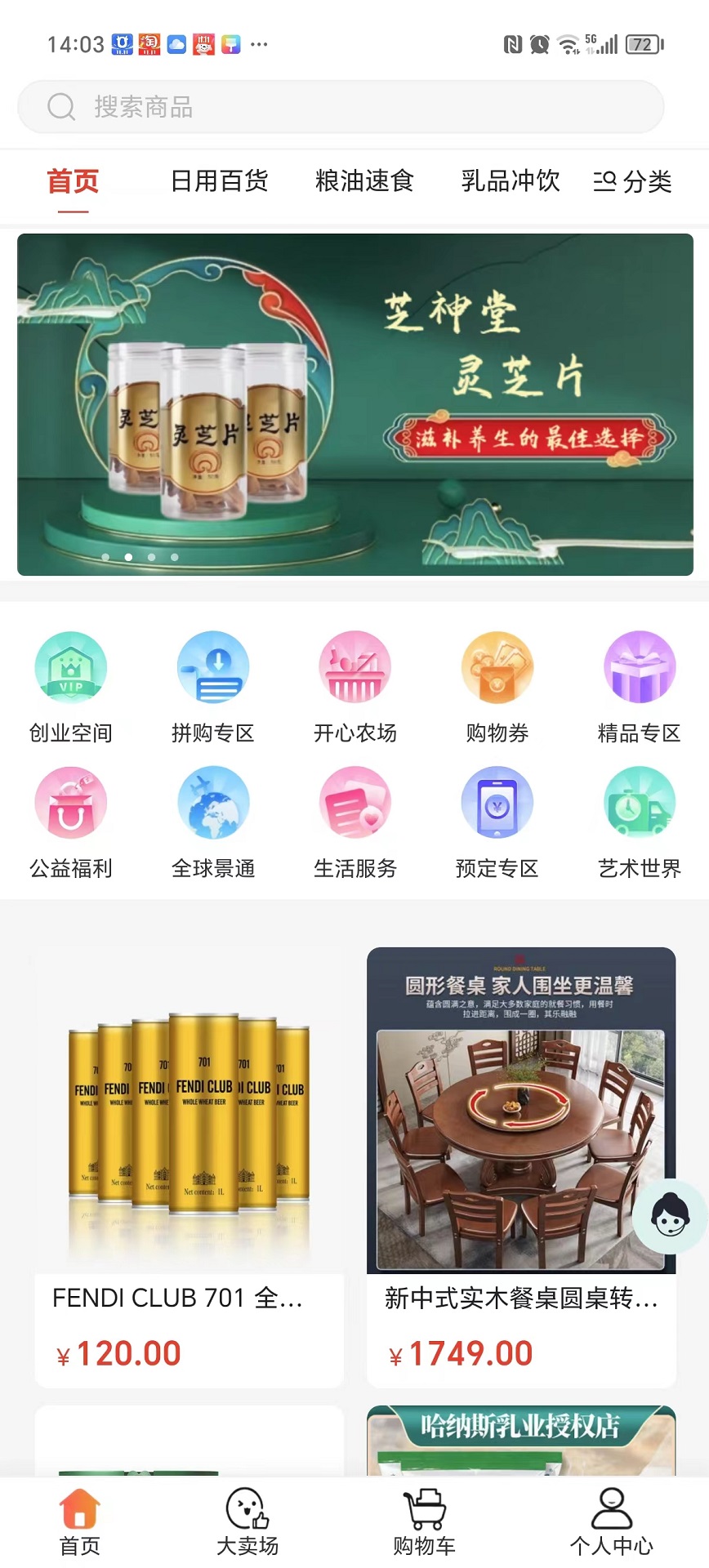Image resolution: width=709 pixels, height=1568 pixels.
Task: Switch to the 日用百货 tab
Action: (x=219, y=181)
